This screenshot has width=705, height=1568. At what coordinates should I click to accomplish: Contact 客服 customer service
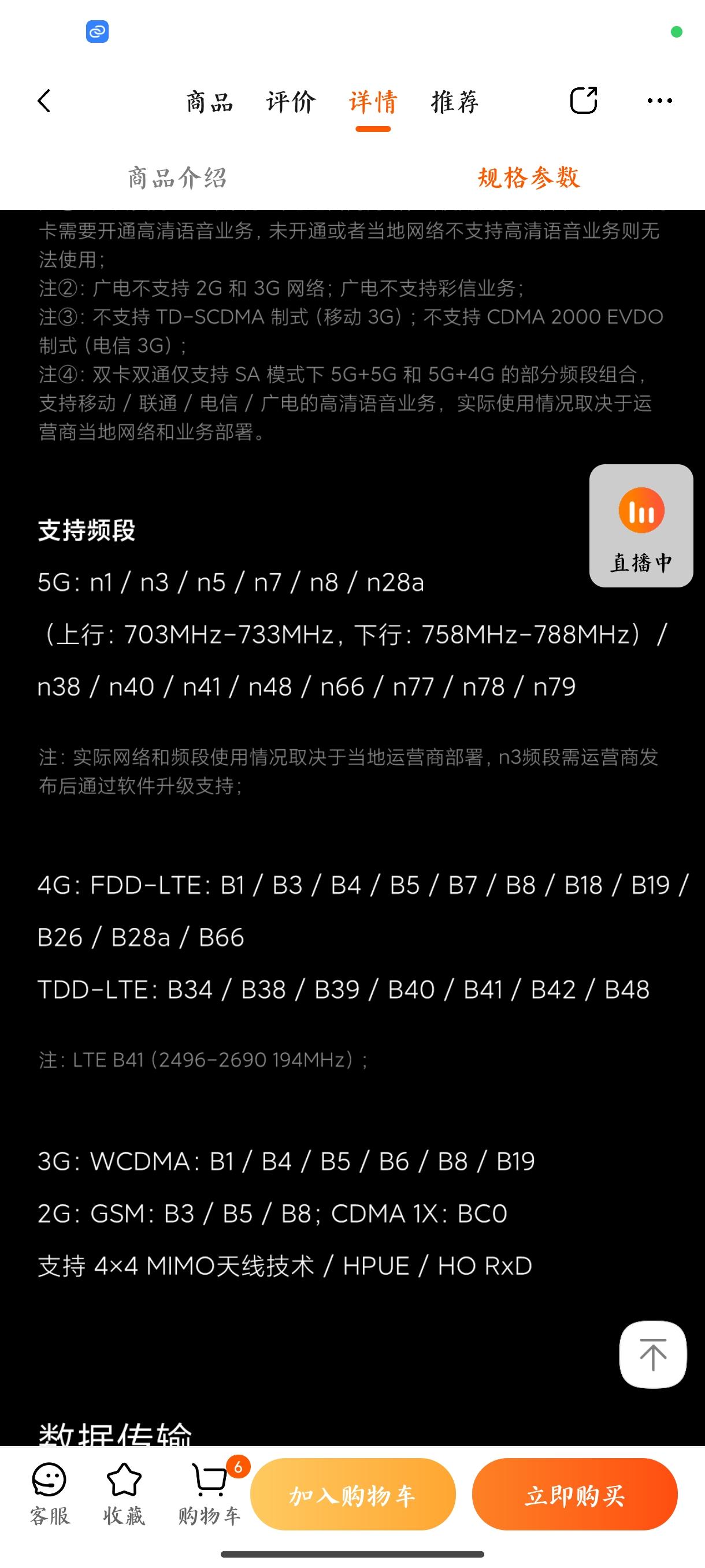pos(50,1494)
